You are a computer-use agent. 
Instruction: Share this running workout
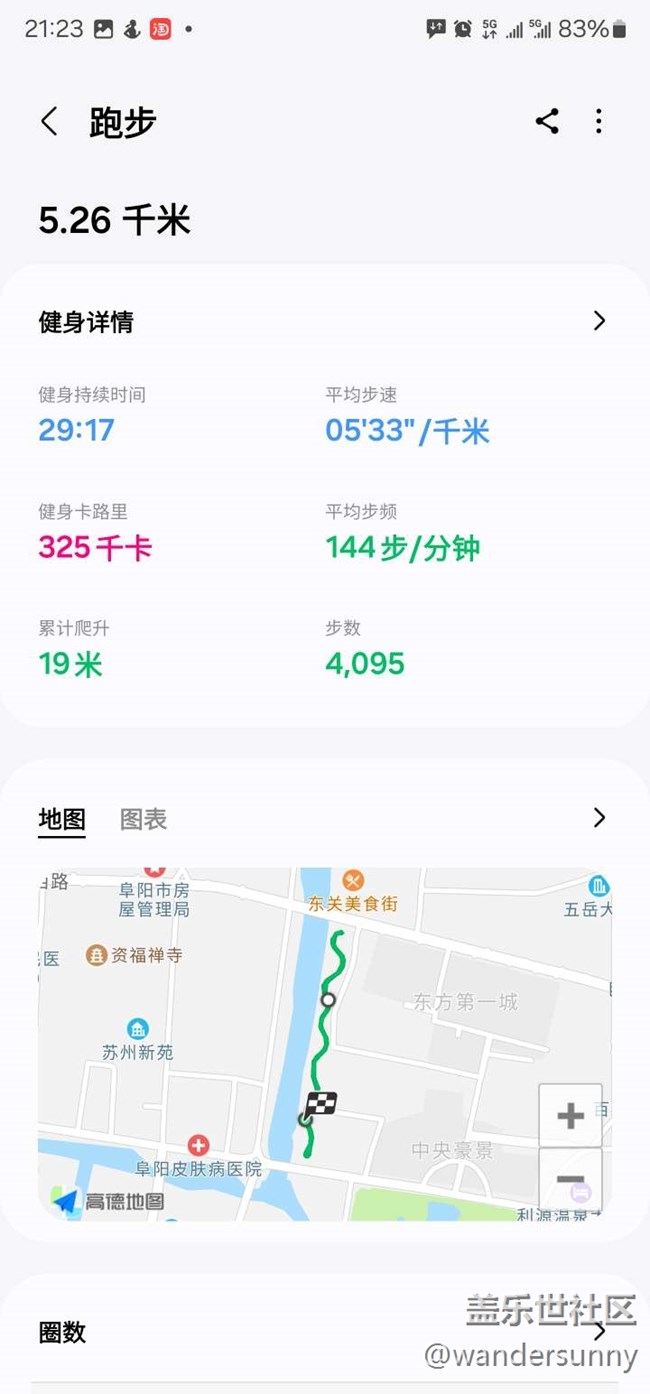coord(546,122)
